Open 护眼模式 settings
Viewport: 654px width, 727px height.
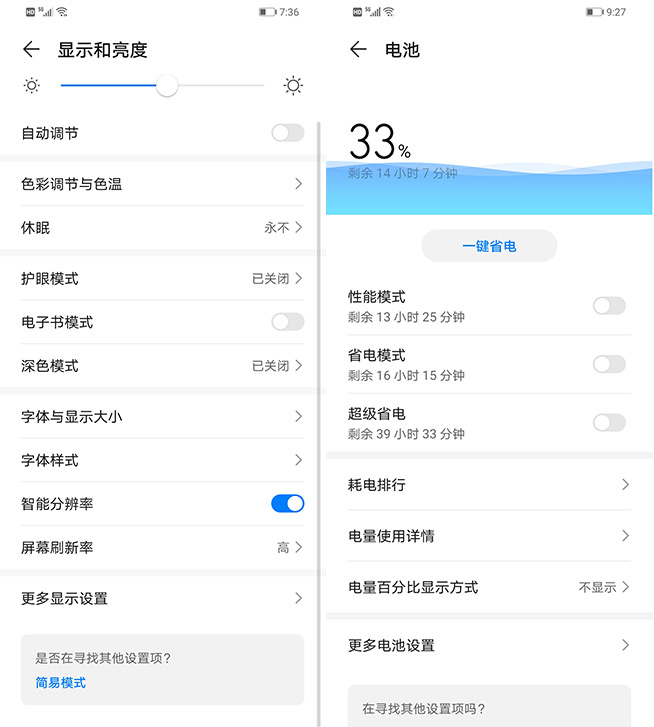pos(160,278)
